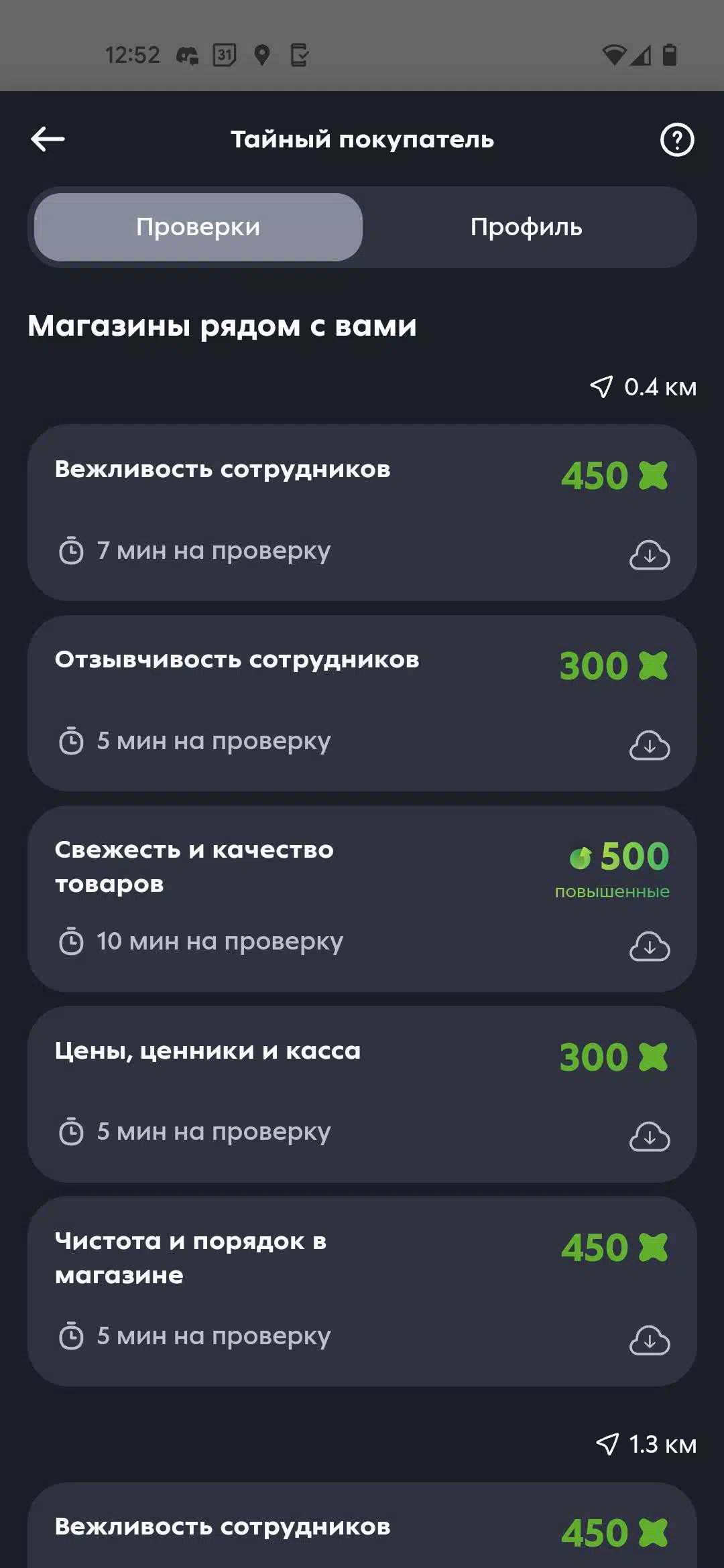Download the 7 мин Вежливость сотрудников check

click(x=649, y=555)
